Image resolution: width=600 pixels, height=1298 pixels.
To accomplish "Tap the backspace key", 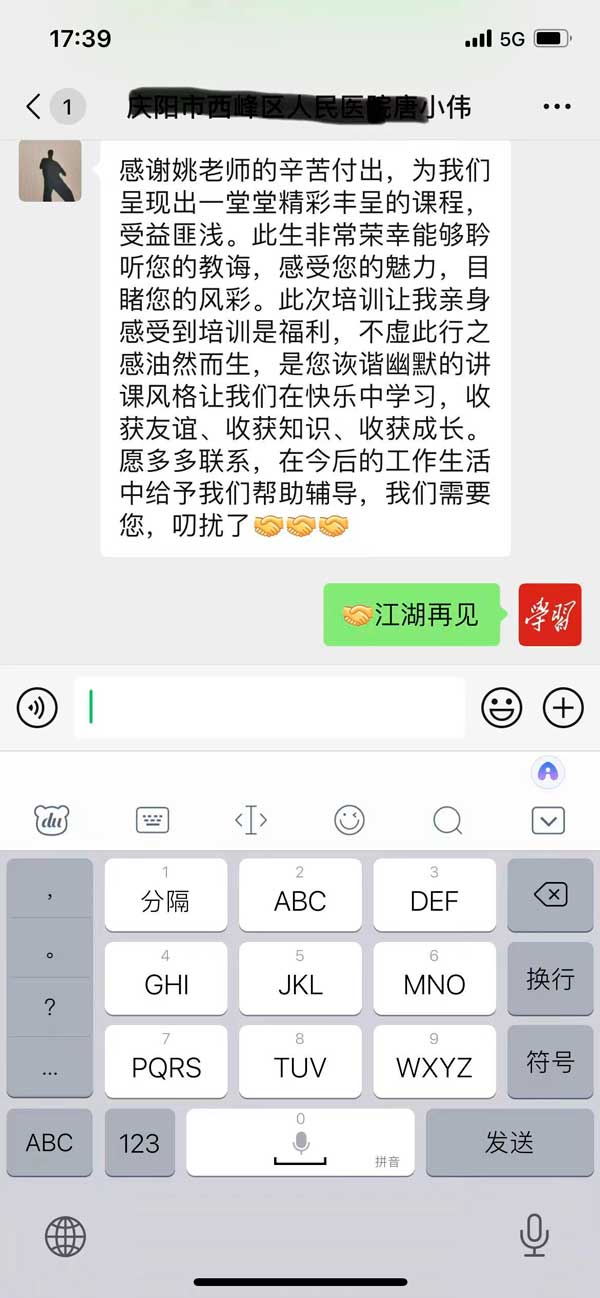I will coord(550,895).
